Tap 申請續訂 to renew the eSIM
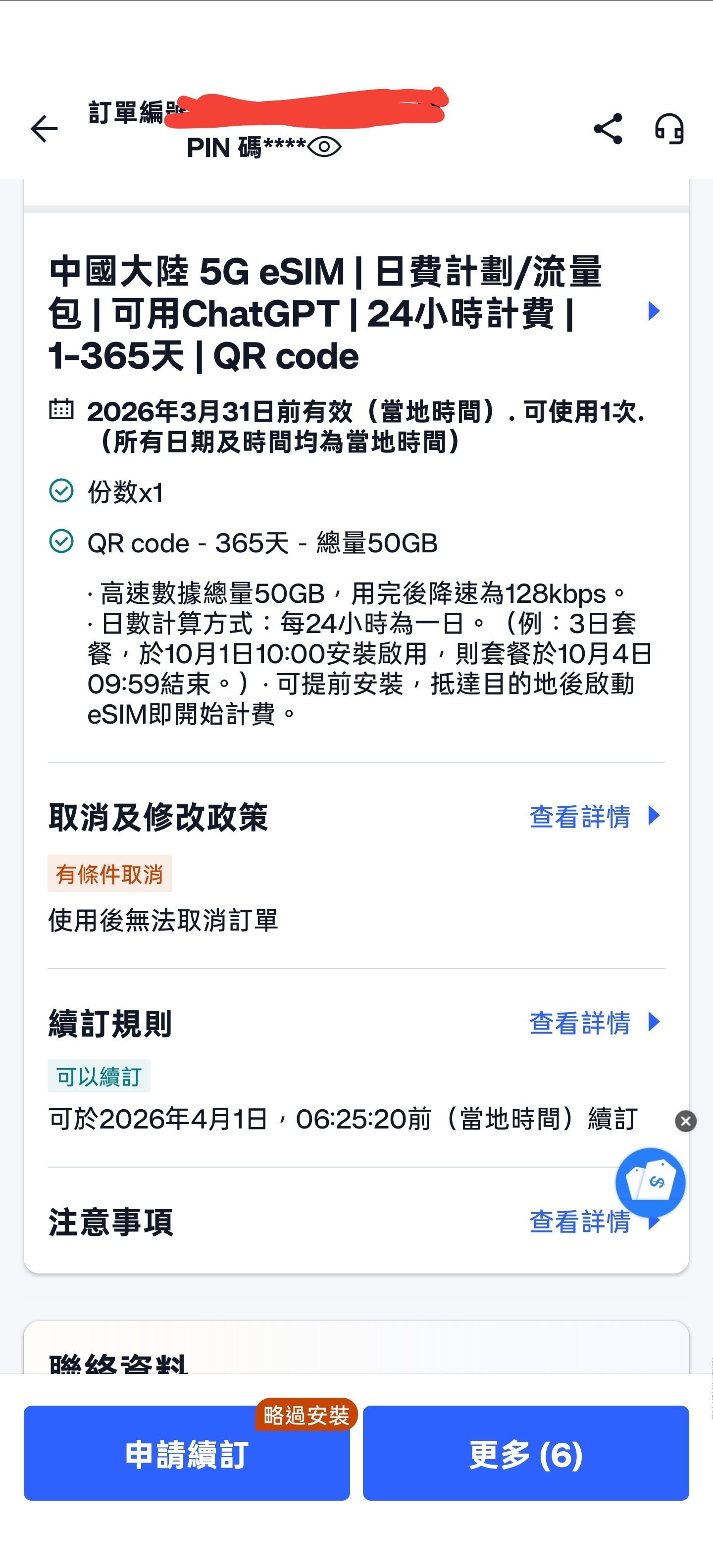The image size is (713, 1568). (x=186, y=1454)
